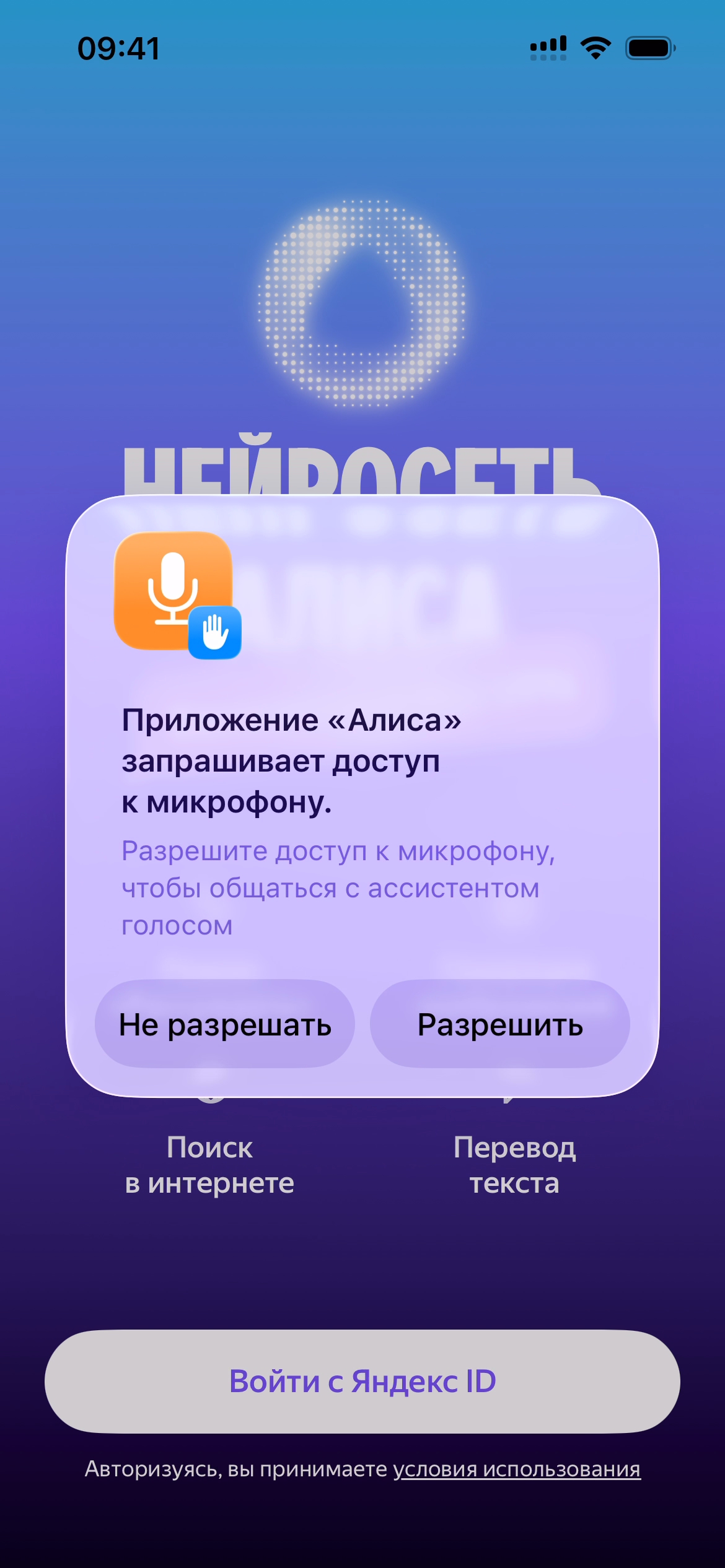Allow microphone access with «Разрешить»
The image size is (725, 1568).
click(499, 1024)
